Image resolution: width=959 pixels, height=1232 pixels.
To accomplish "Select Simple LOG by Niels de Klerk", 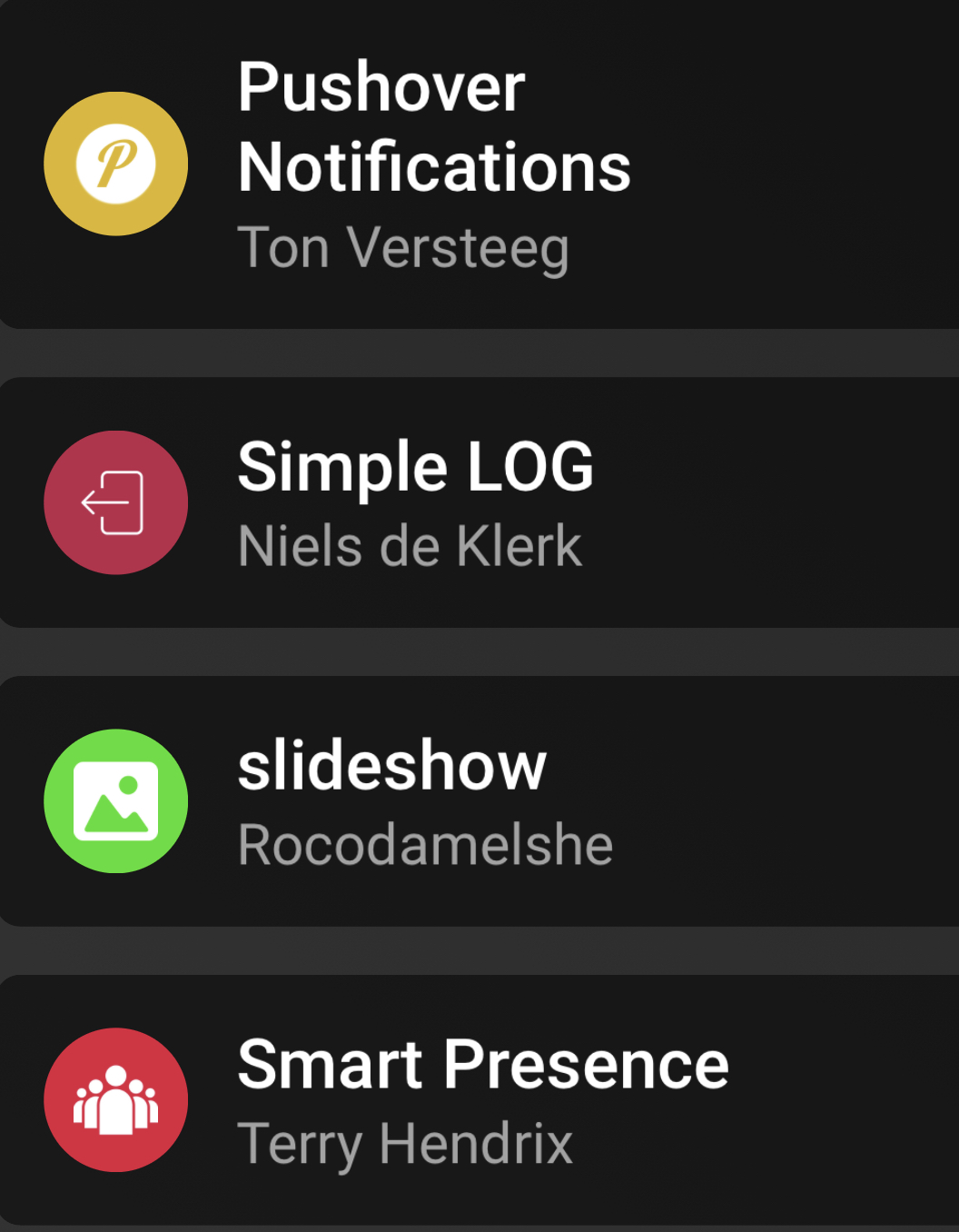I will (x=416, y=502).
